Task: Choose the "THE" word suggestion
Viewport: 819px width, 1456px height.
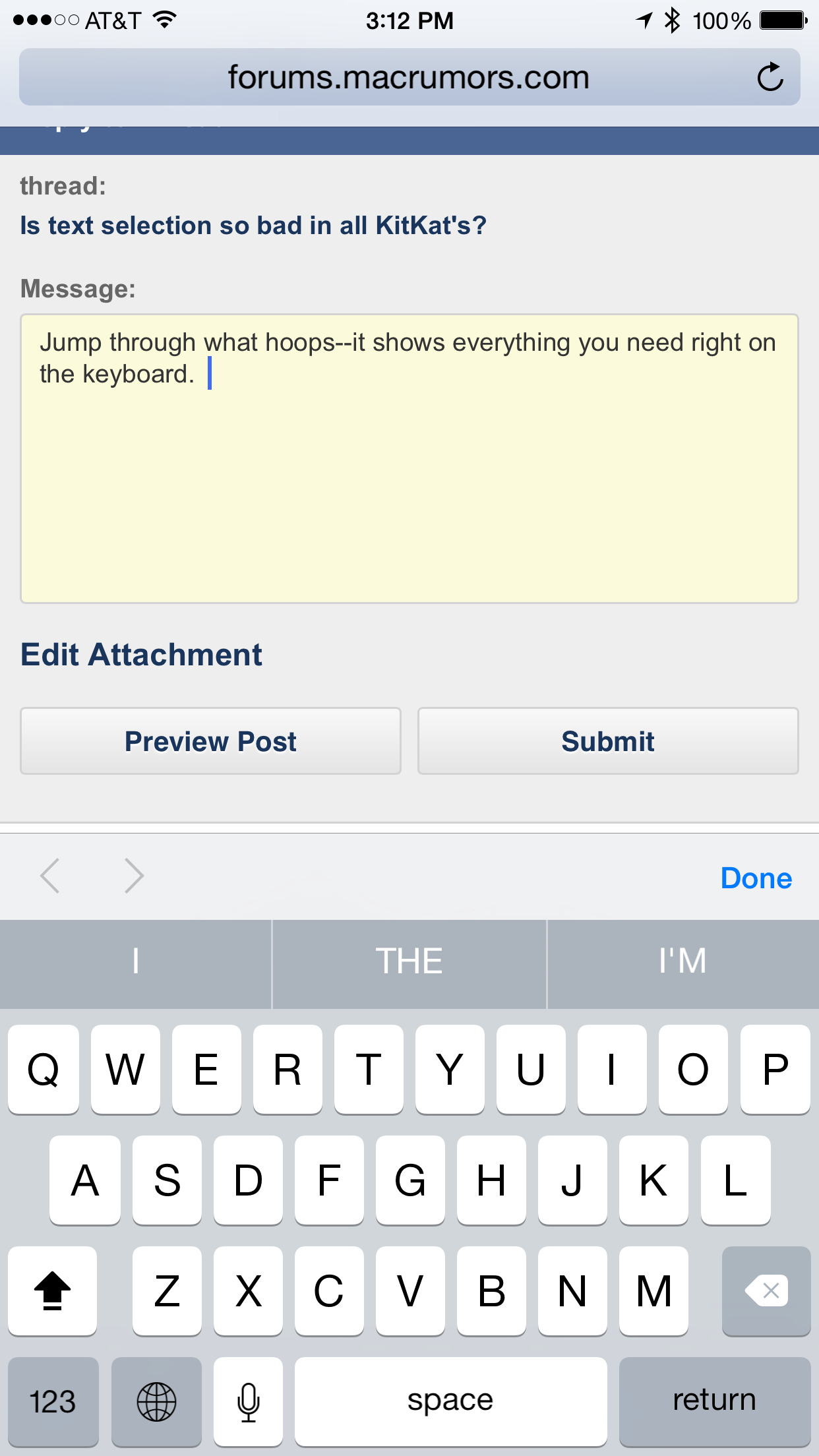Action: point(409,962)
